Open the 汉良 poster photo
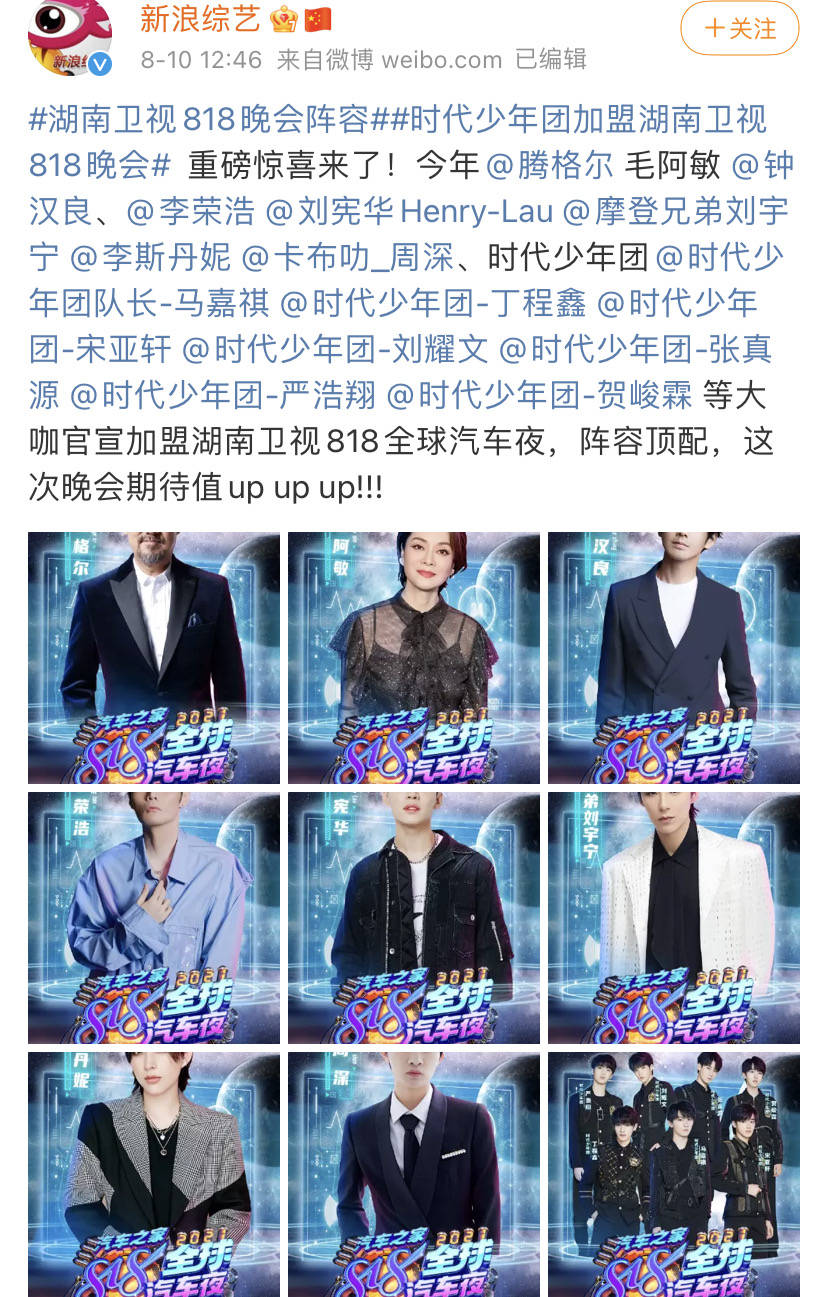This screenshot has width=827, height=1297. (673, 657)
